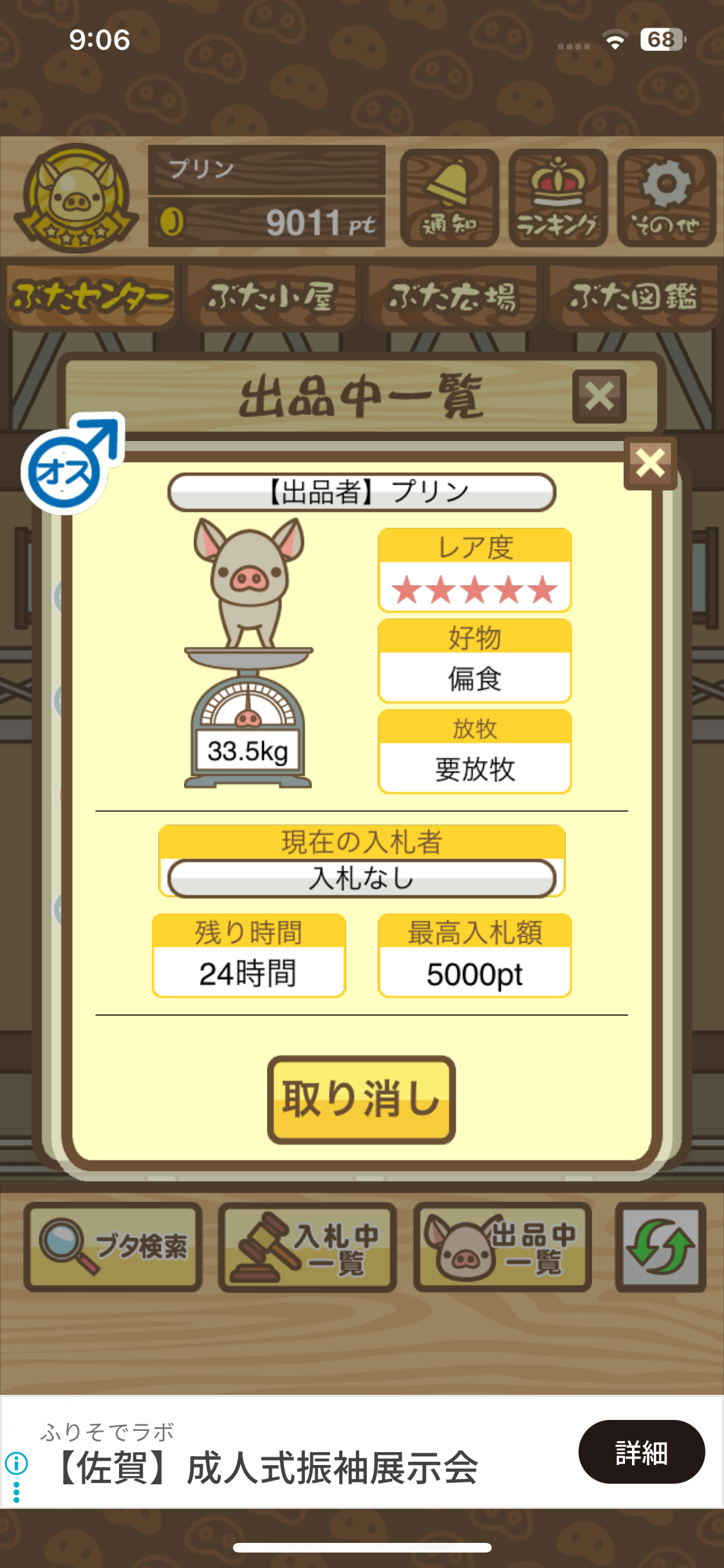Image resolution: width=724 pixels, height=1568 pixels.
Task: Open the ランキング crown button
Action: pyautogui.click(x=558, y=198)
